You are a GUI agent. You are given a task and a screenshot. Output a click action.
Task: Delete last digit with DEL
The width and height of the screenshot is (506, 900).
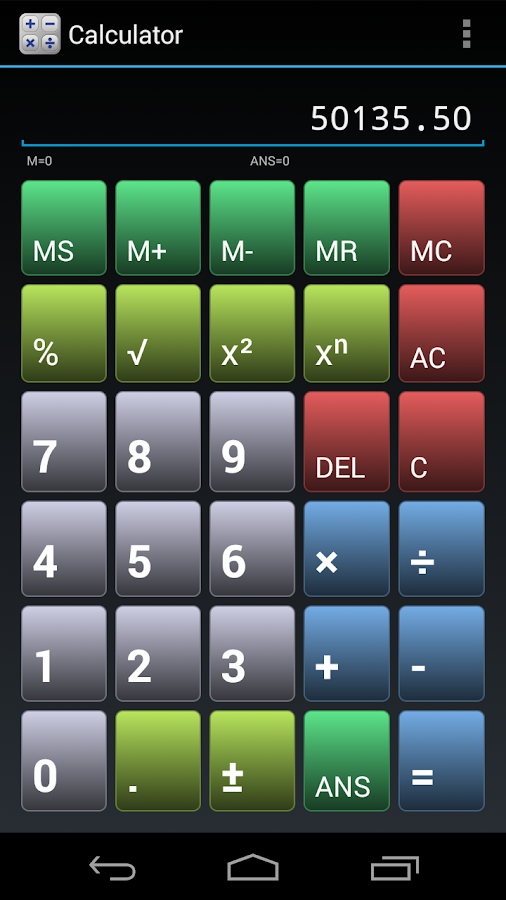(347, 441)
